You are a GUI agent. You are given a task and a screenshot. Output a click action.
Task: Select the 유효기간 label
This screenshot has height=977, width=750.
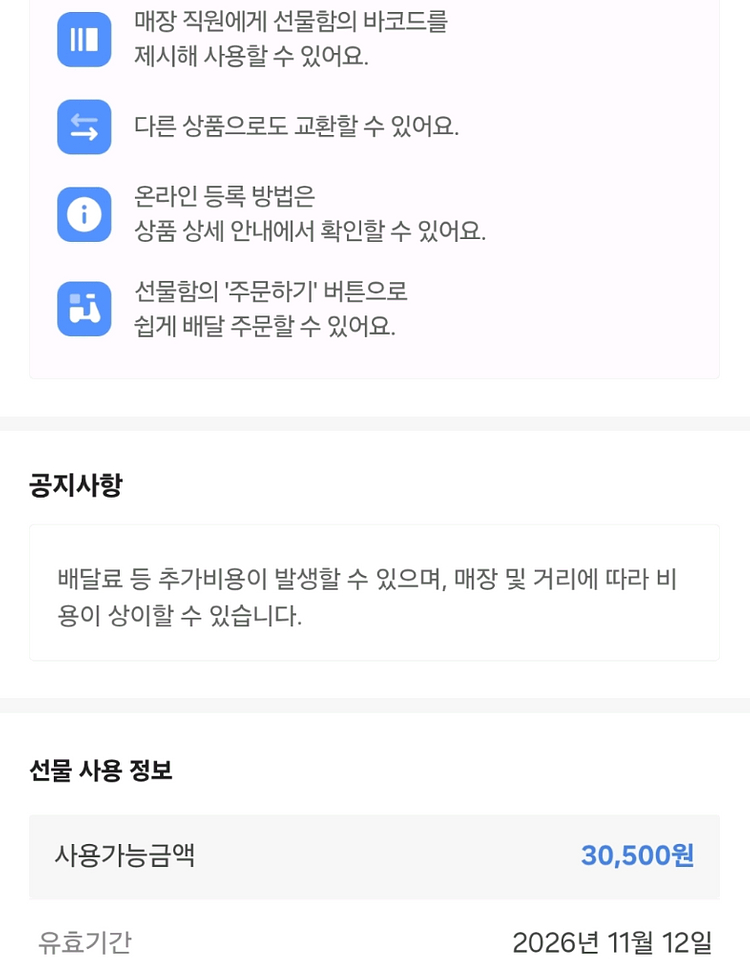click(x=86, y=942)
